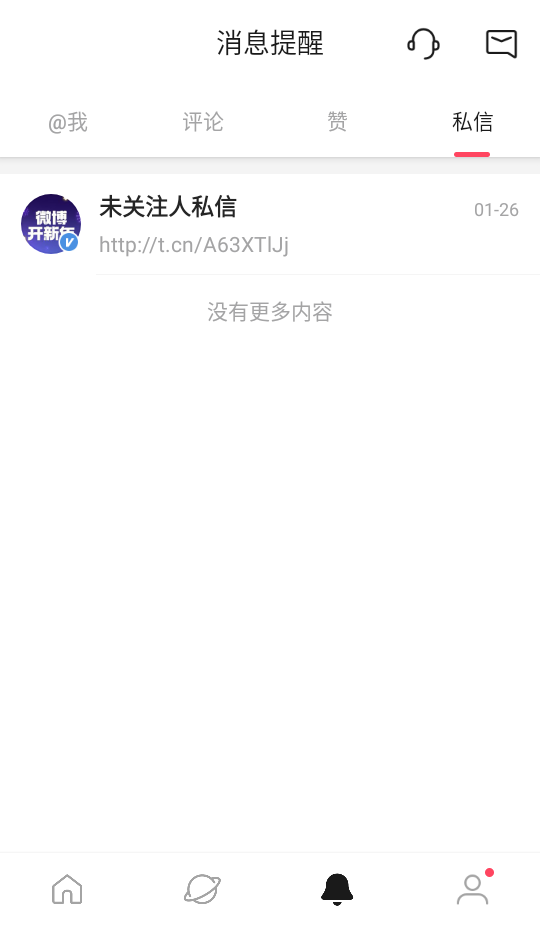The height and width of the screenshot is (925, 540).
Task: Open the 未关注人私信 conversation
Action: point(270,225)
